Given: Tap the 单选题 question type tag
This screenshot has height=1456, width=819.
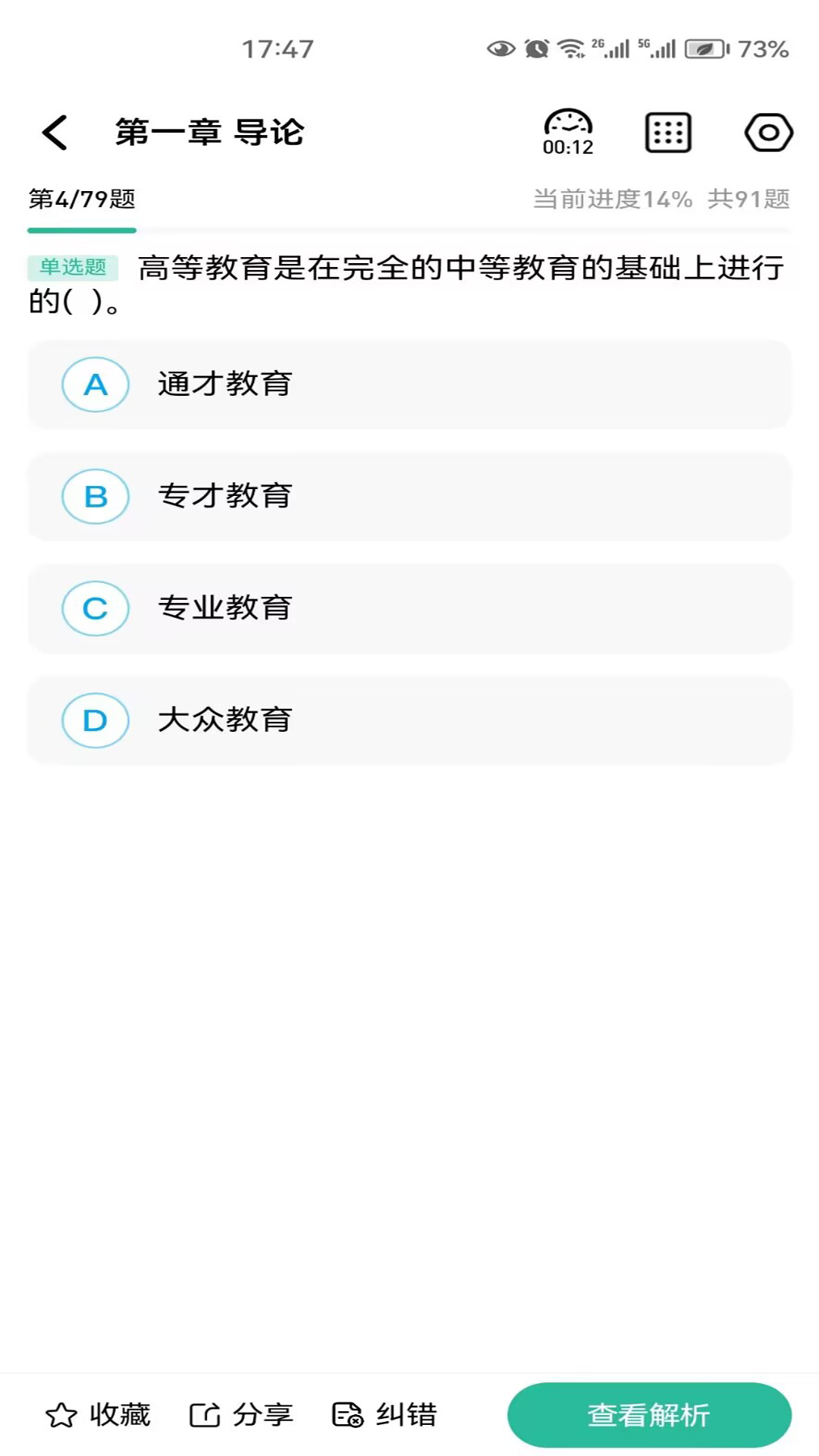Looking at the screenshot, I should tap(74, 267).
